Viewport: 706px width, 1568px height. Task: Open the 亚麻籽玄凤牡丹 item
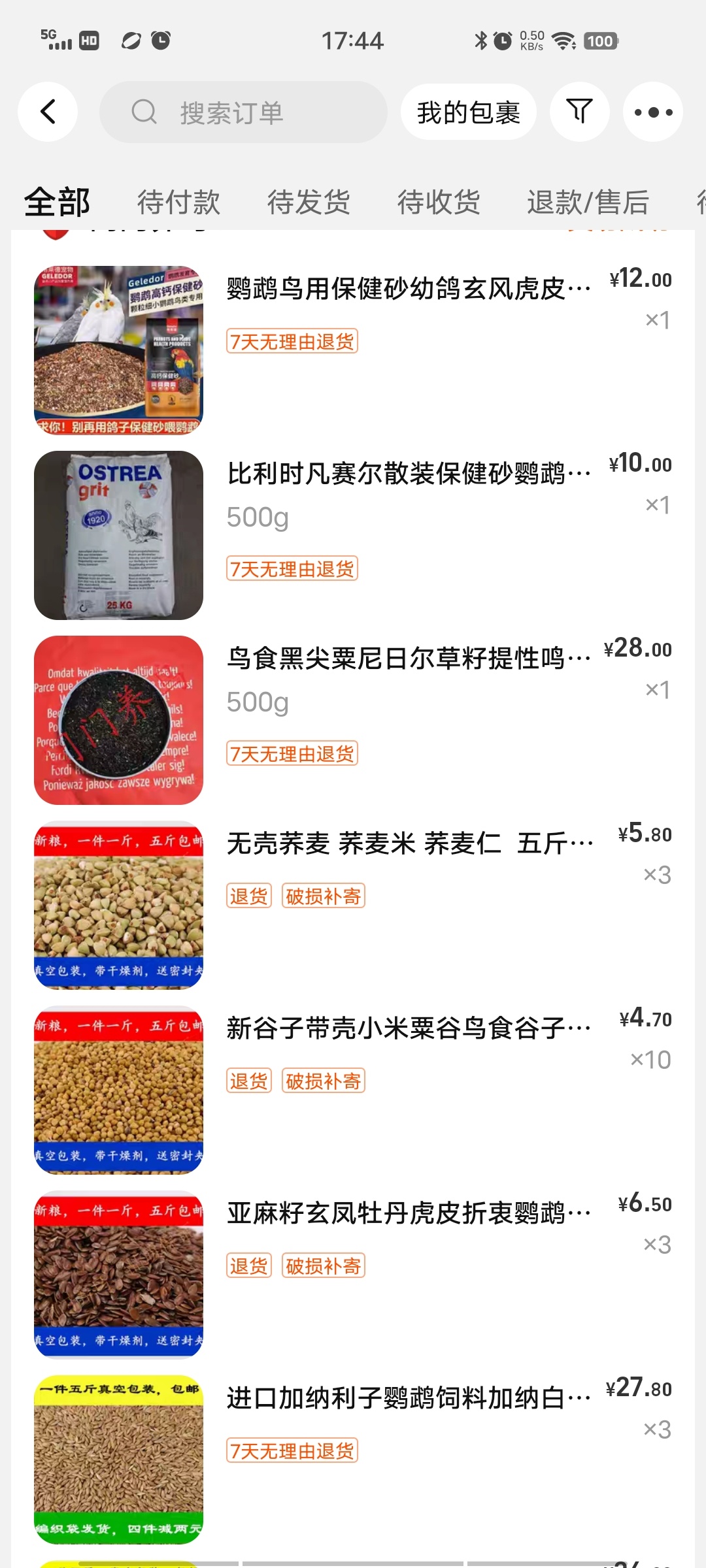pyautogui.click(x=408, y=1213)
